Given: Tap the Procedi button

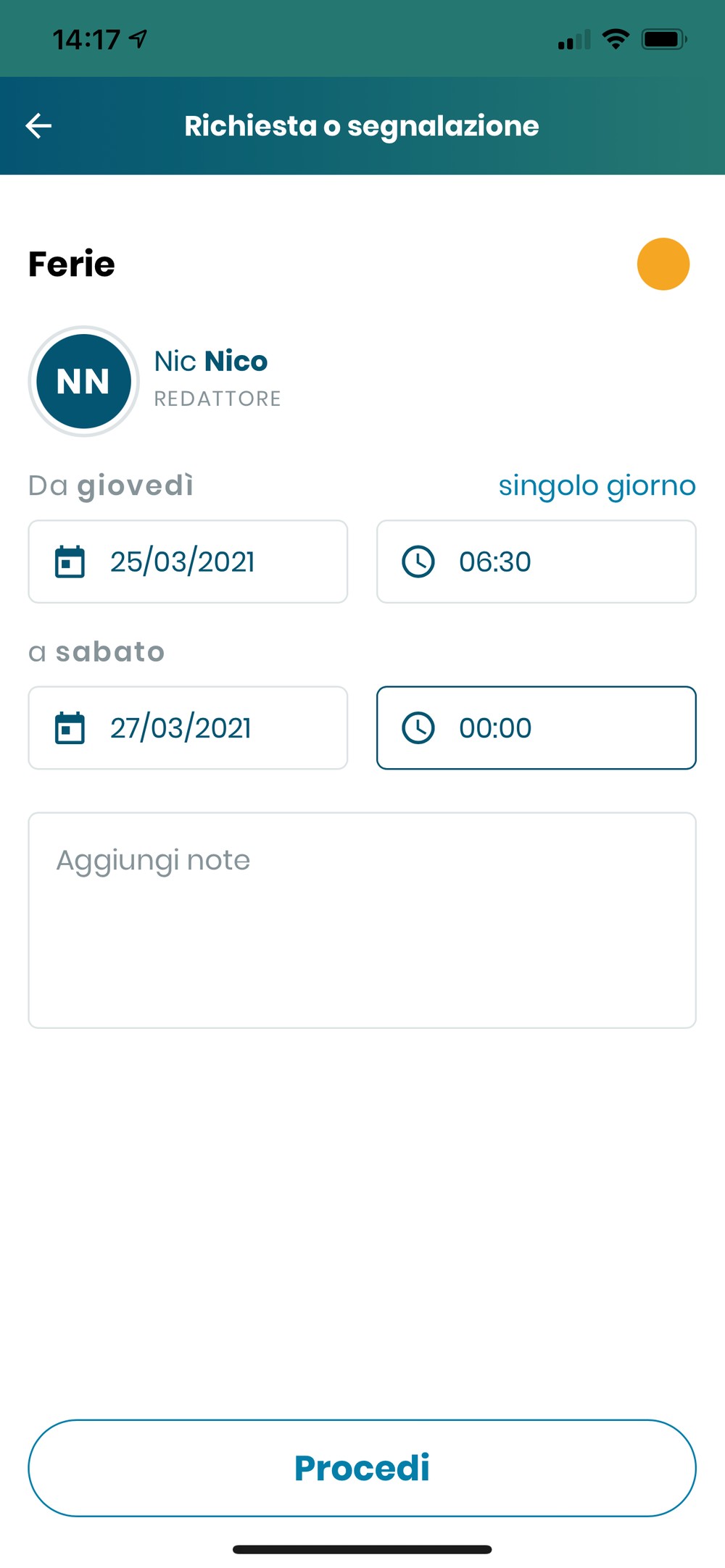Looking at the screenshot, I should [x=362, y=1468].
